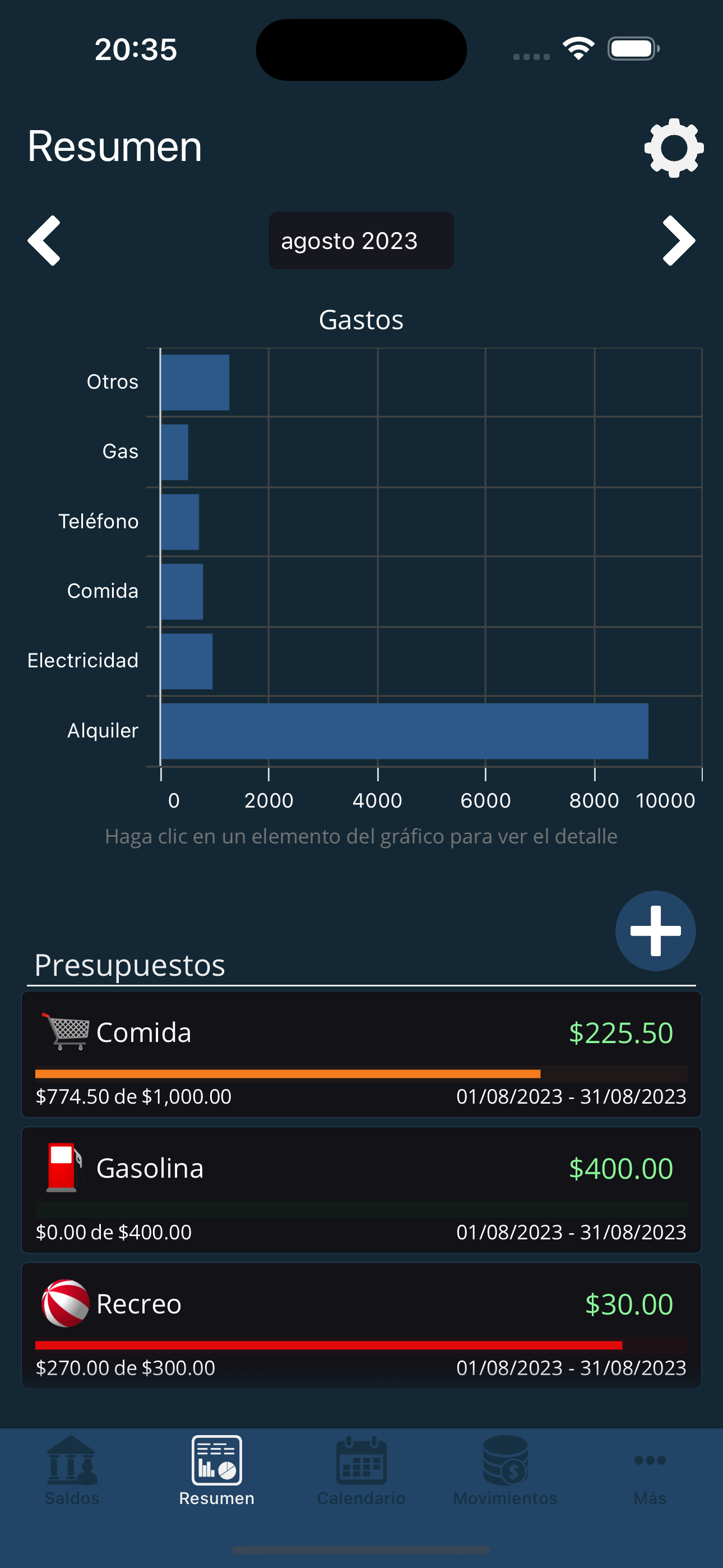
Task: Switch to the Saldos tab
Action: (x=72, y=1470)
